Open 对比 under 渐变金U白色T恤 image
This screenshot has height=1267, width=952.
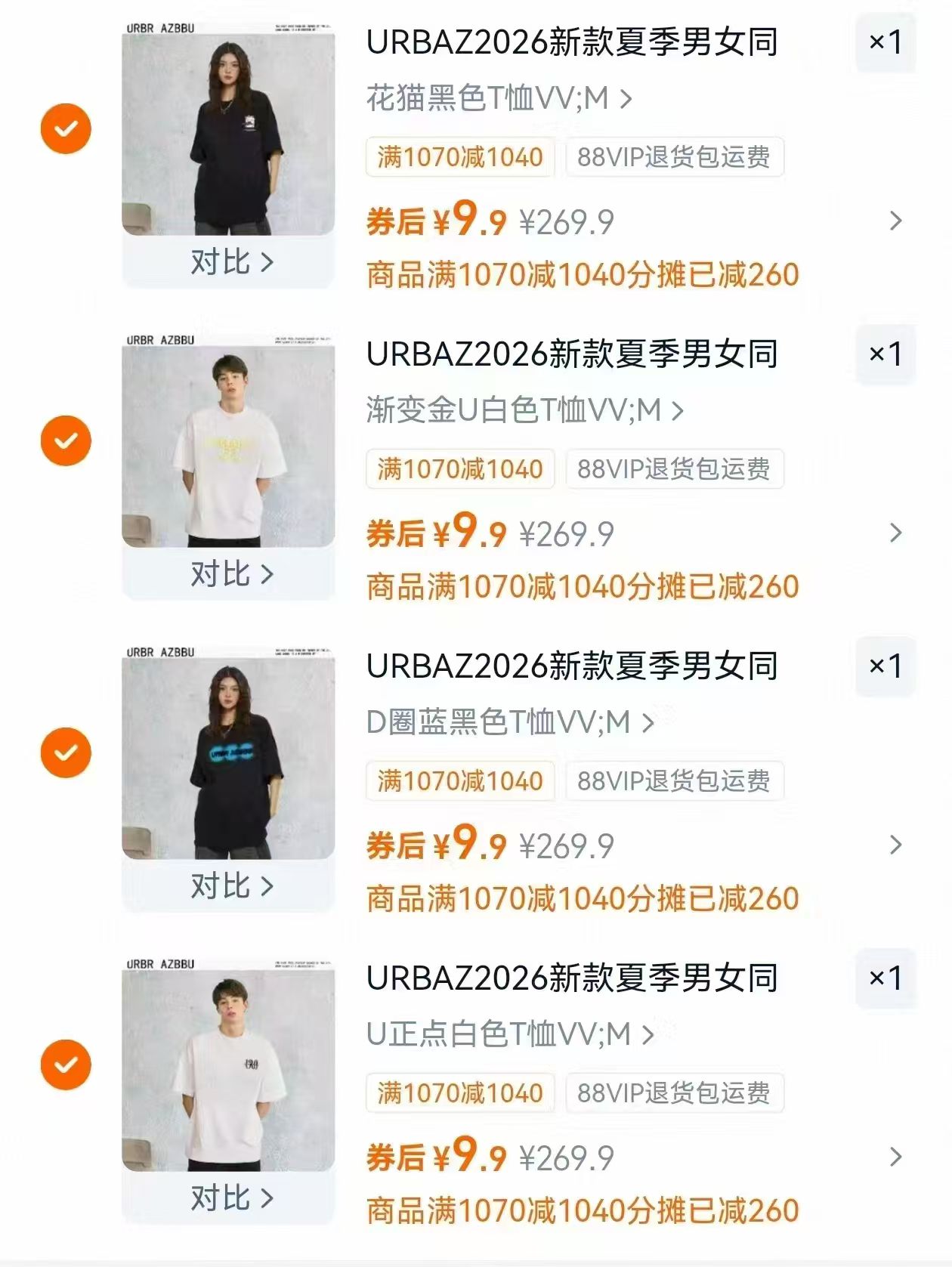[x=230, y=574]
